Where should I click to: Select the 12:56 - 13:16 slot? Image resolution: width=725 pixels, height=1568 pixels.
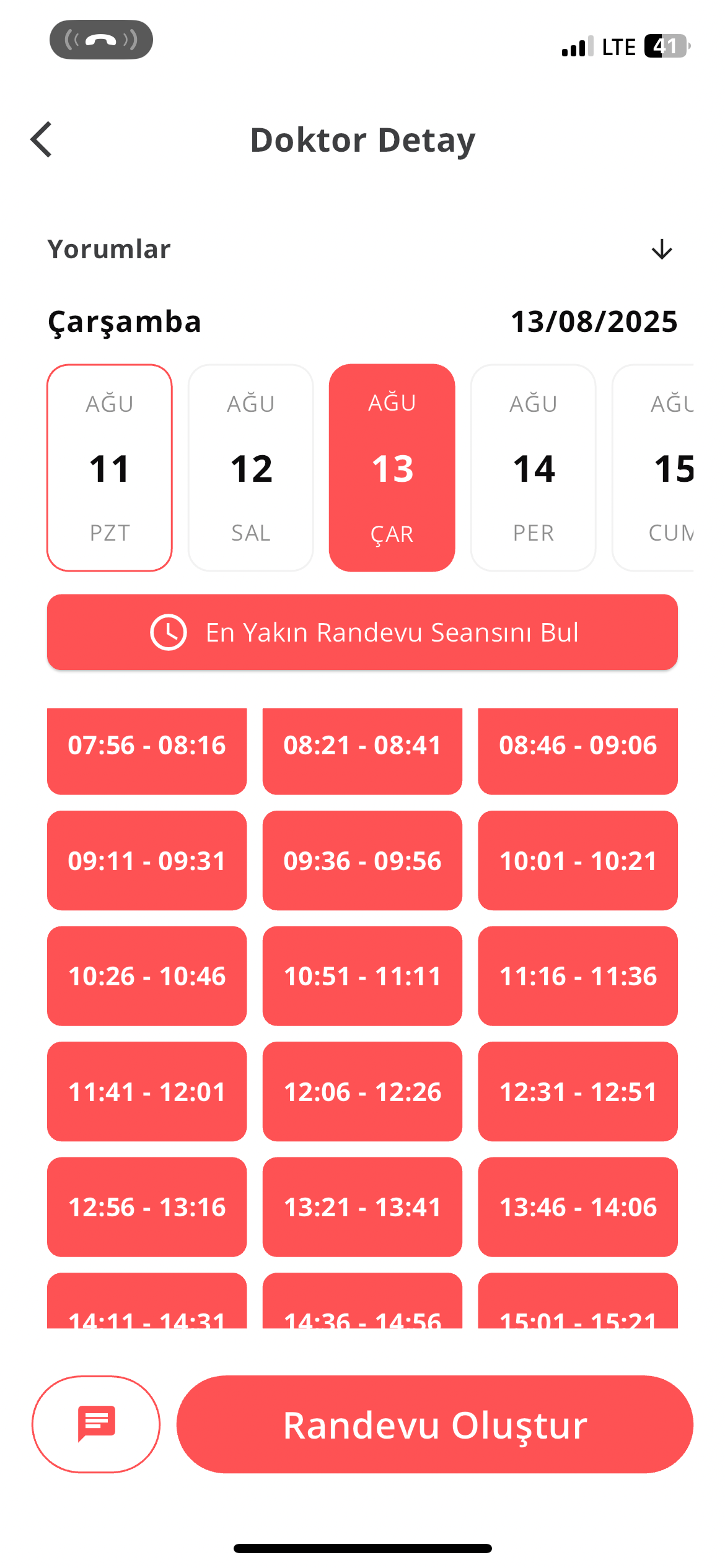[147, 1207]
